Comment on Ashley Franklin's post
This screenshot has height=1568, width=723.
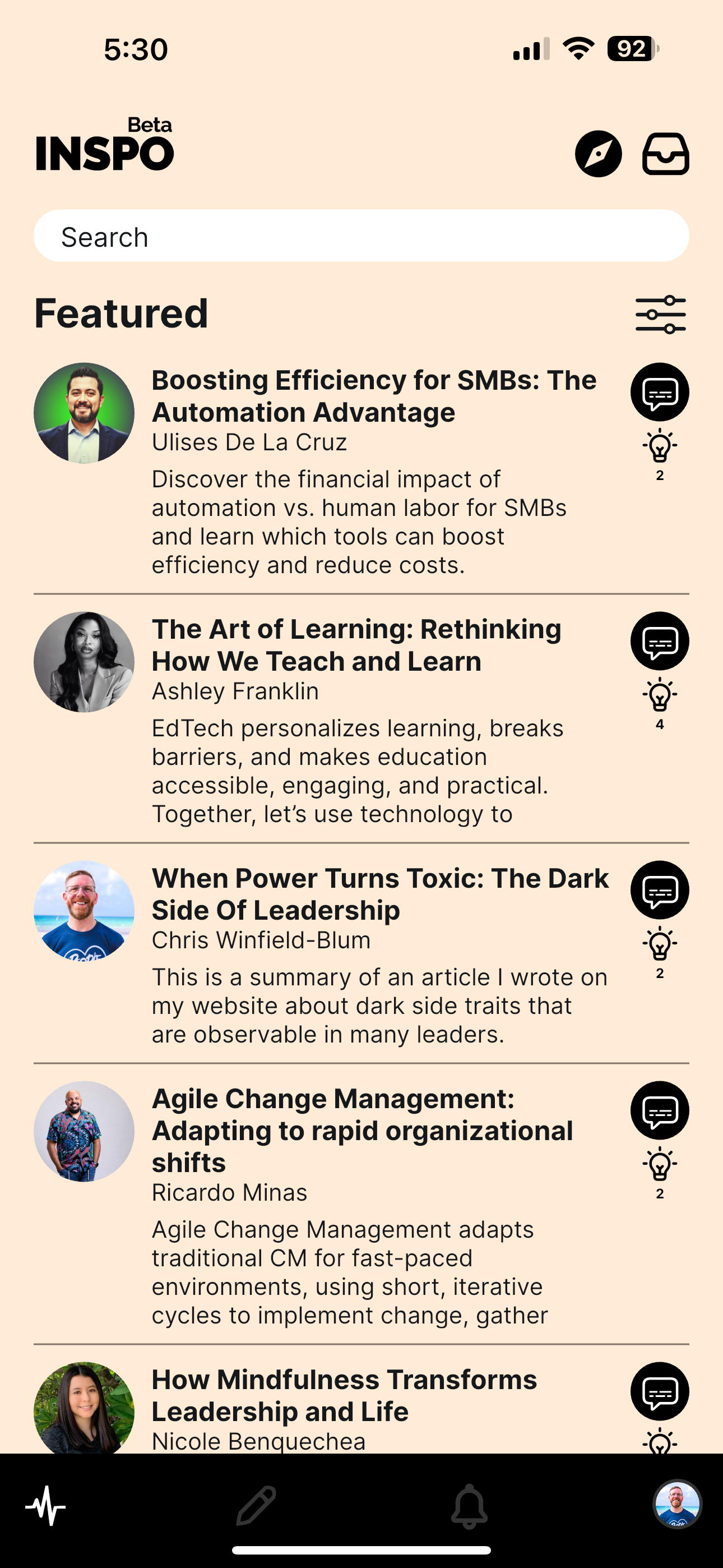coord(660,641)
